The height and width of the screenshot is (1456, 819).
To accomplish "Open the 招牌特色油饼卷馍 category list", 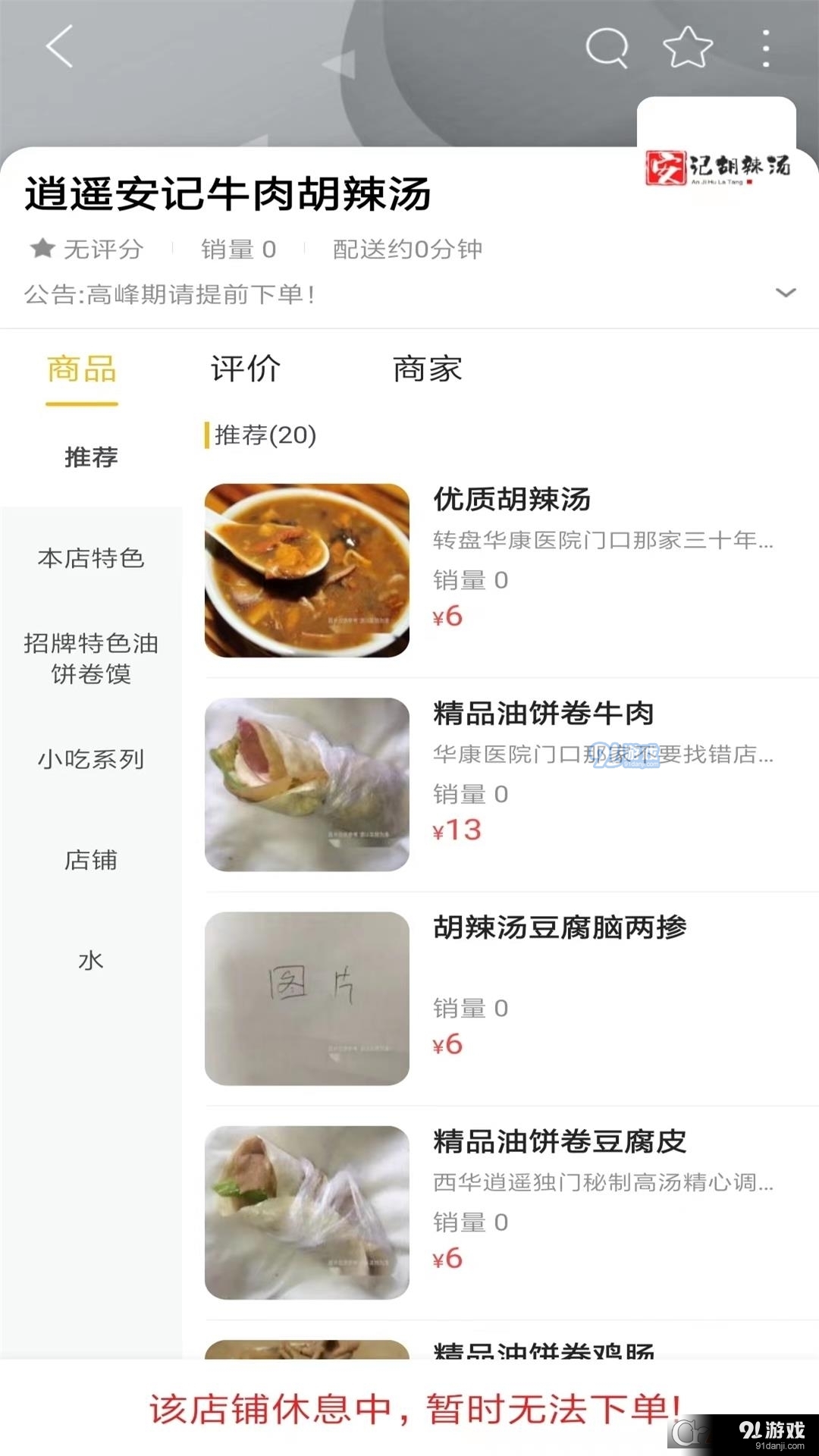I will (92, 658).
